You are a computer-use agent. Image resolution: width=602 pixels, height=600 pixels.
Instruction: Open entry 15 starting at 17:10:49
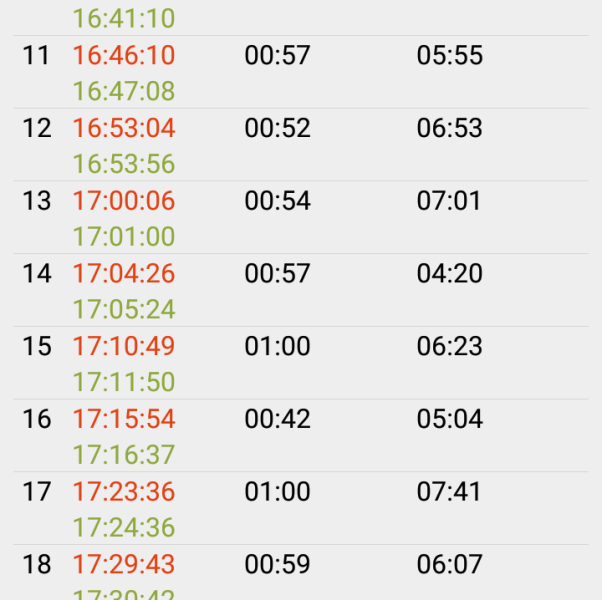(x=300, y=364)
